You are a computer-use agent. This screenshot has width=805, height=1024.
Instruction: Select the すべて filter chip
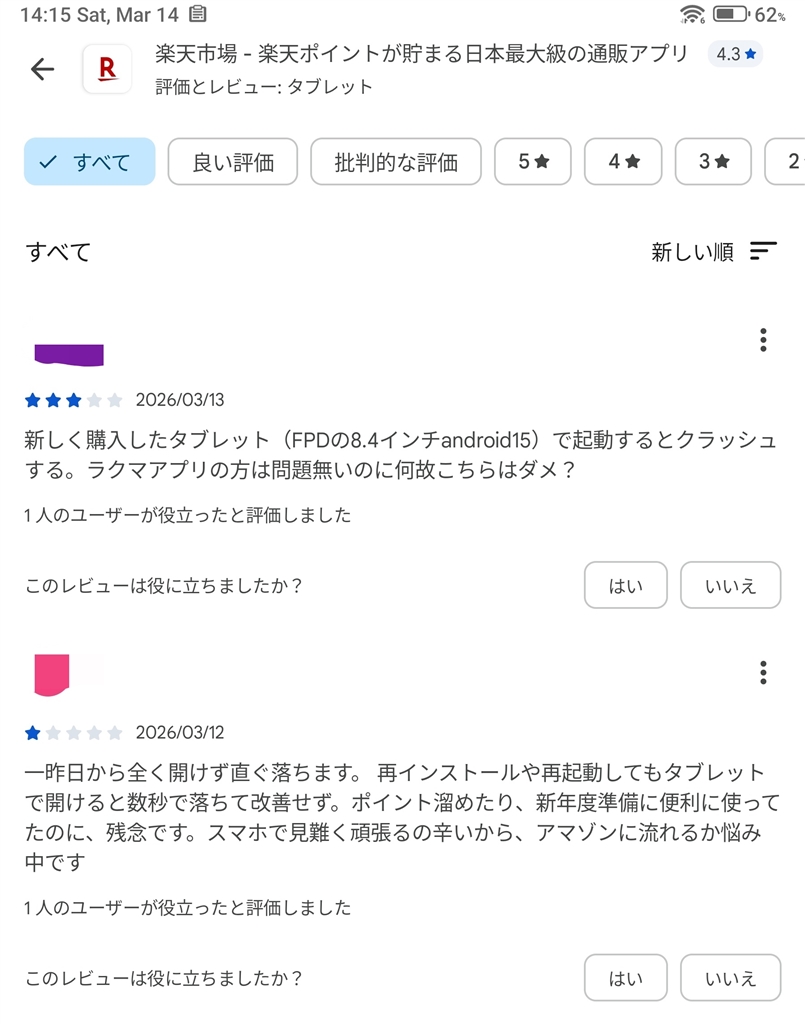[x=90, y=162]
